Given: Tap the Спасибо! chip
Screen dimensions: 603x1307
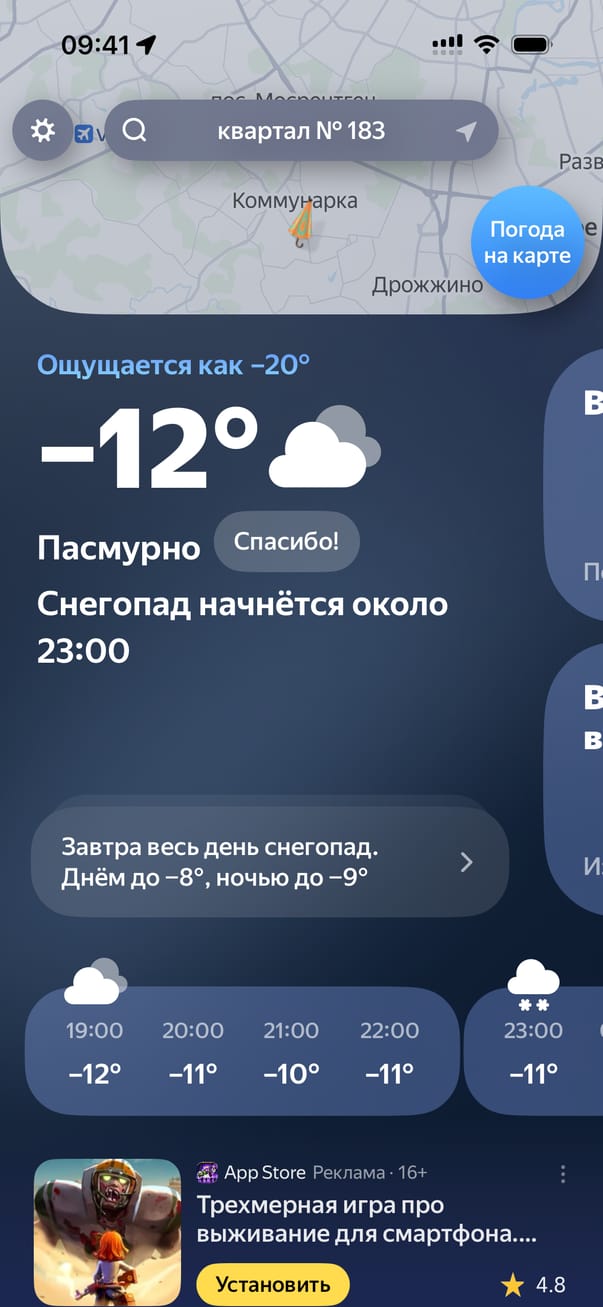Looking at the screenshot, I should [x=286, y=542].
